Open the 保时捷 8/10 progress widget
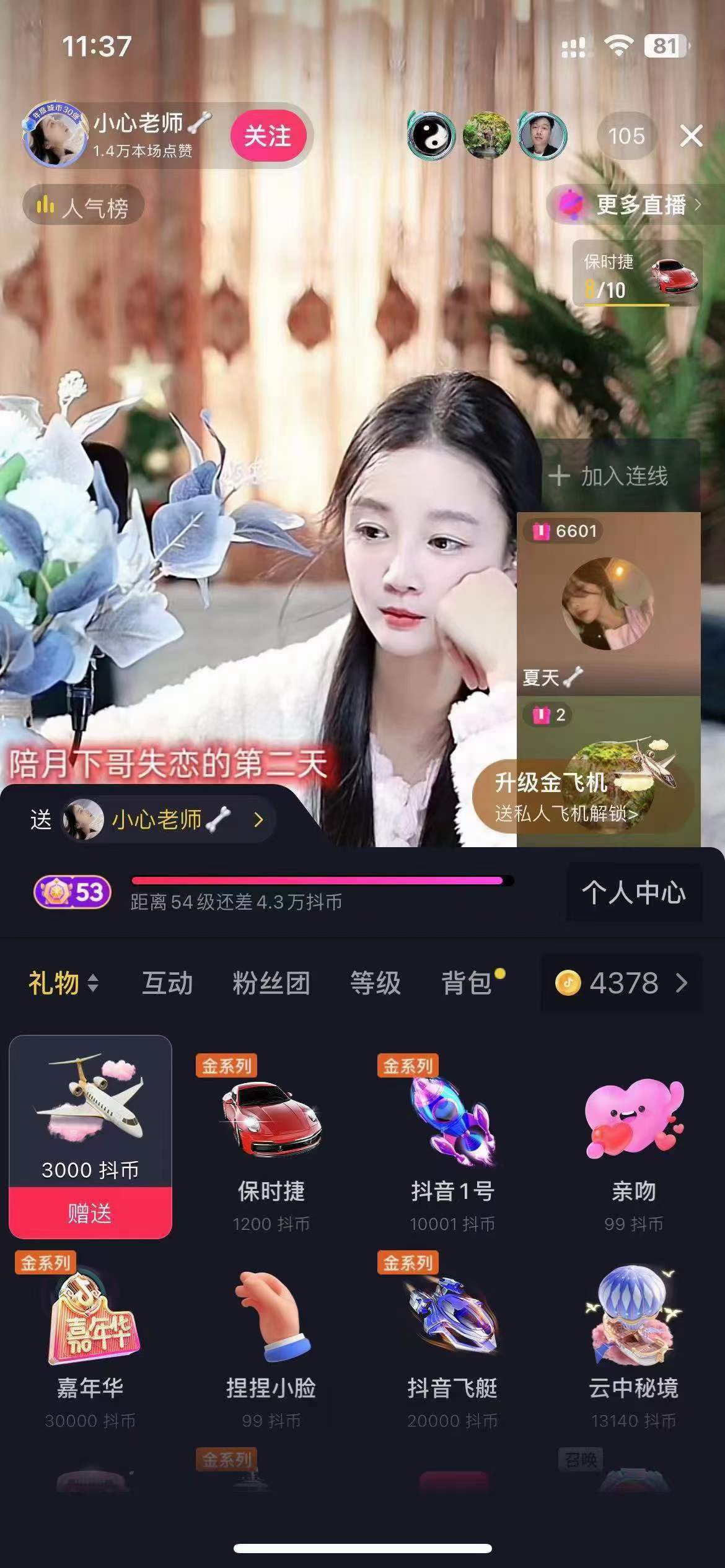This screenshot has width=725, height=1568. click(638, 274)
